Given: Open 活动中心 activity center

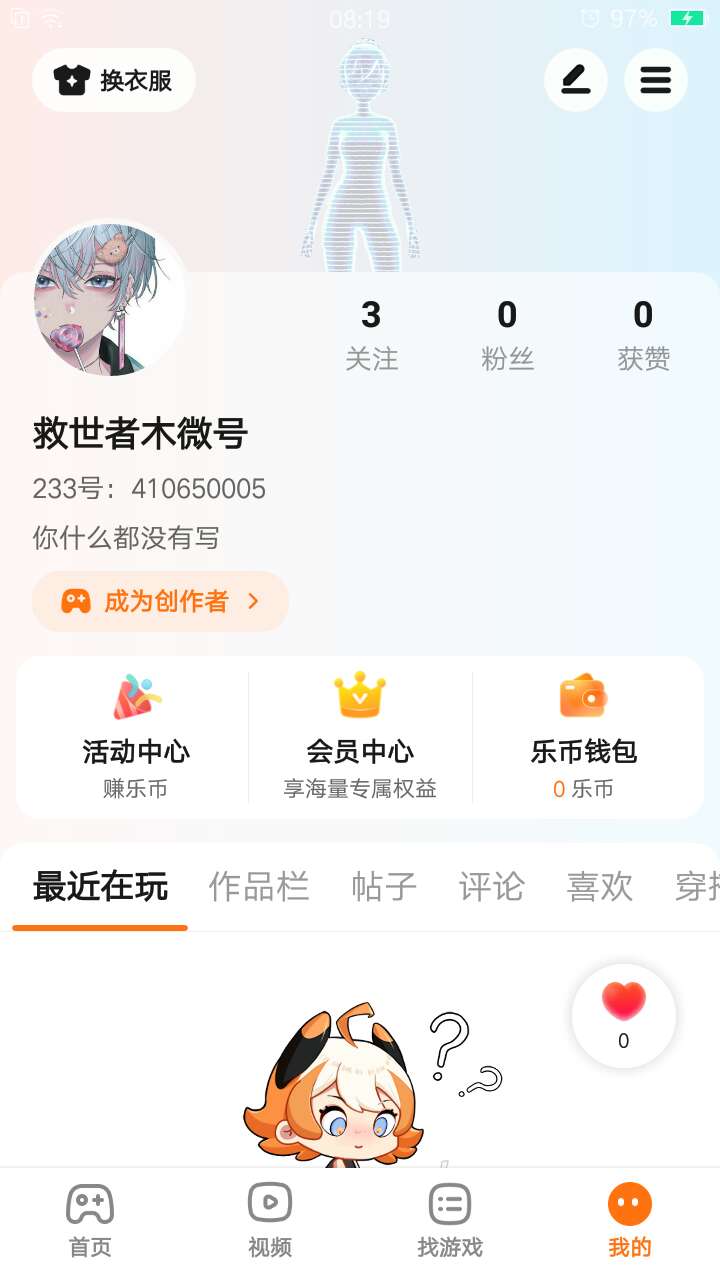Looking at the screenshot, I should tap(135, 737).
